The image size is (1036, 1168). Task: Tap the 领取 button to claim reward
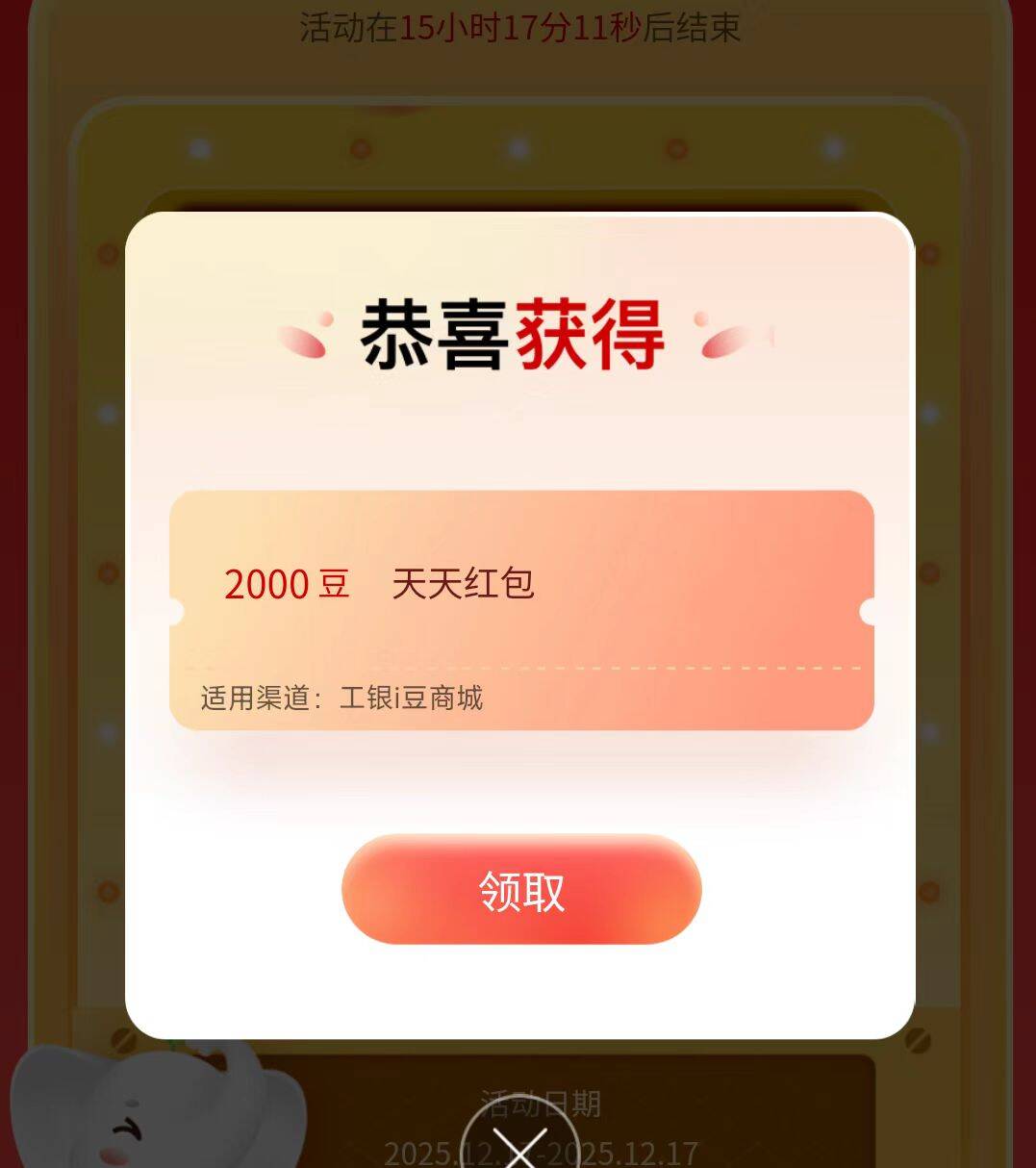tap(521, 890)
